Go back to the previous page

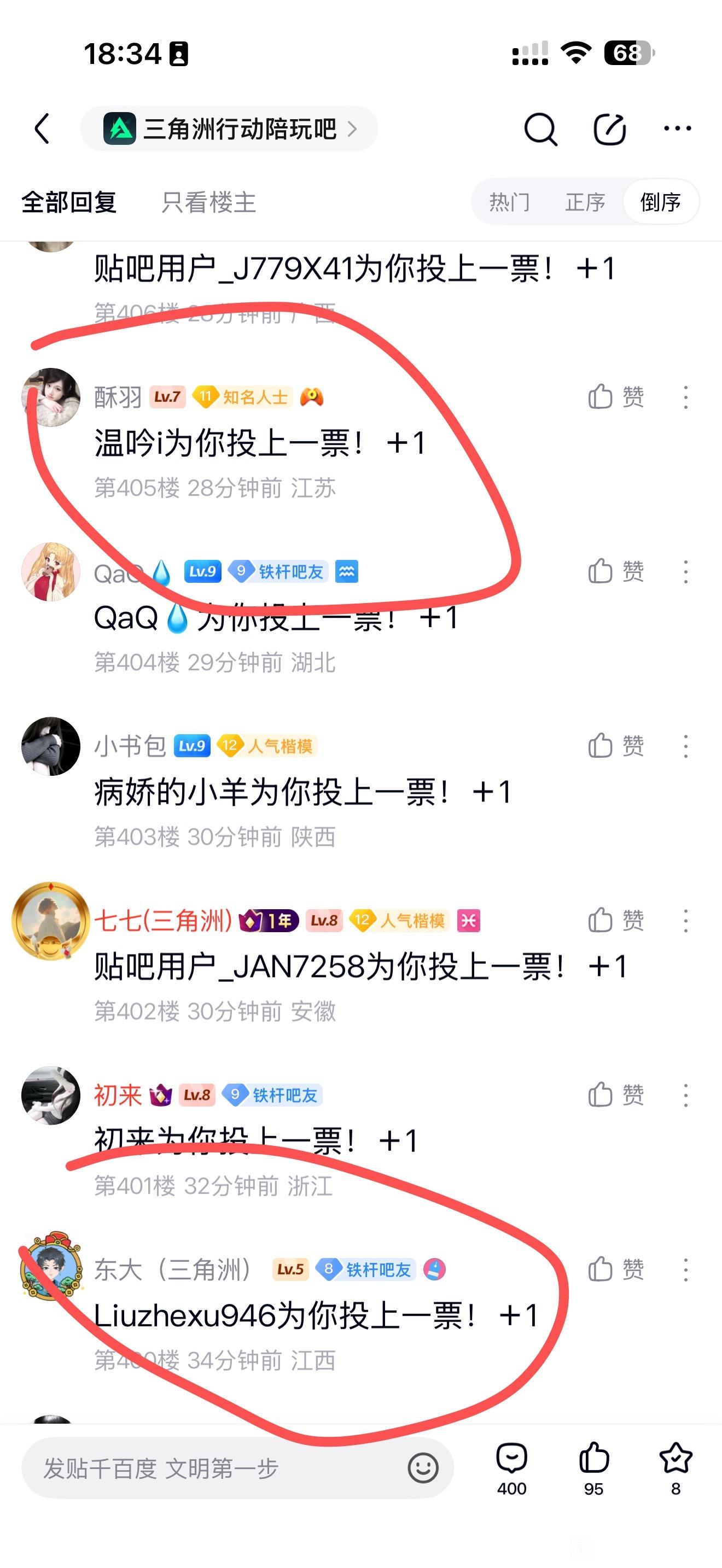coord(42,128)
